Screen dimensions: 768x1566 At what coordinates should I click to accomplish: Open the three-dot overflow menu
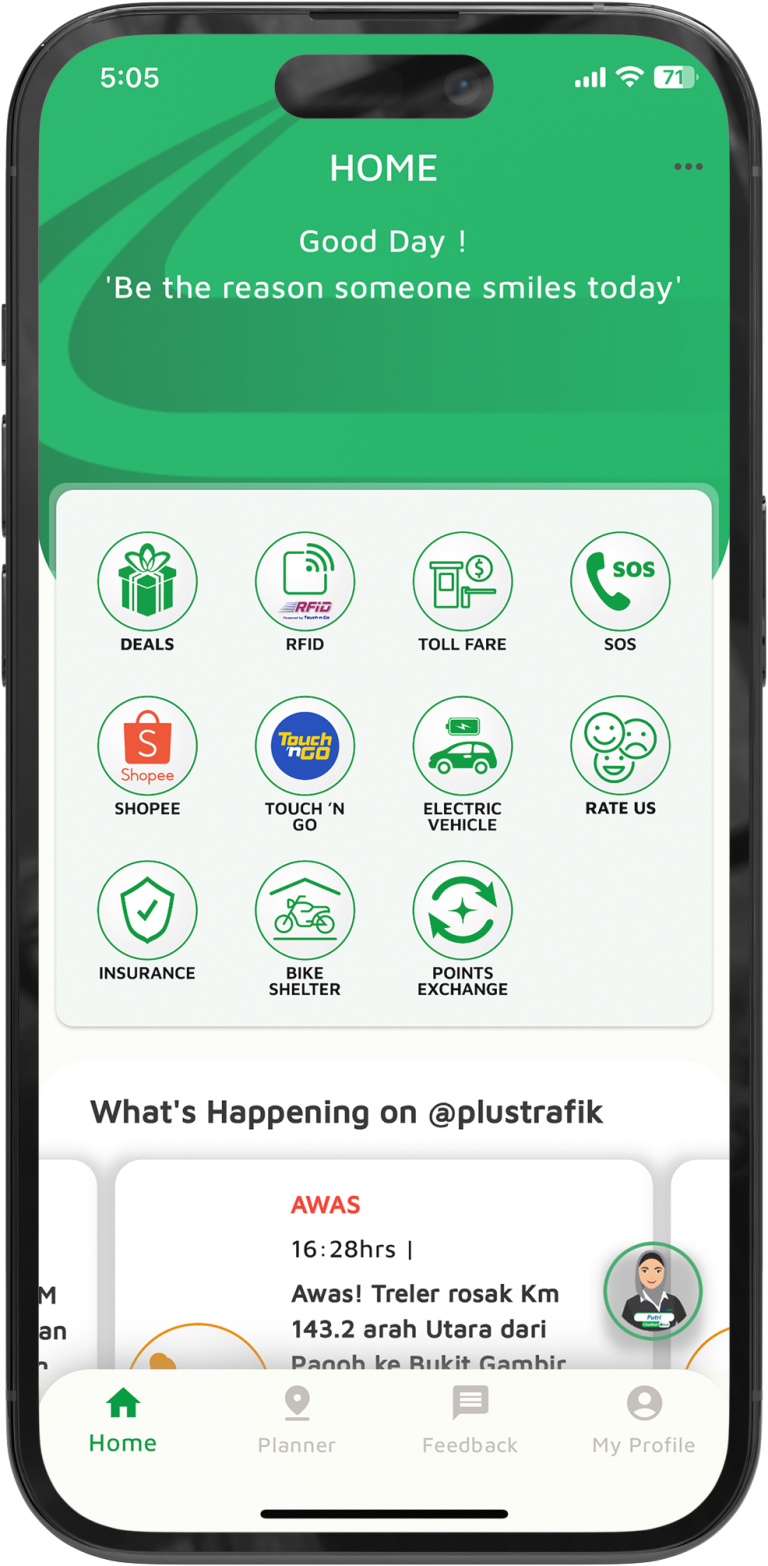pos(688,167)
